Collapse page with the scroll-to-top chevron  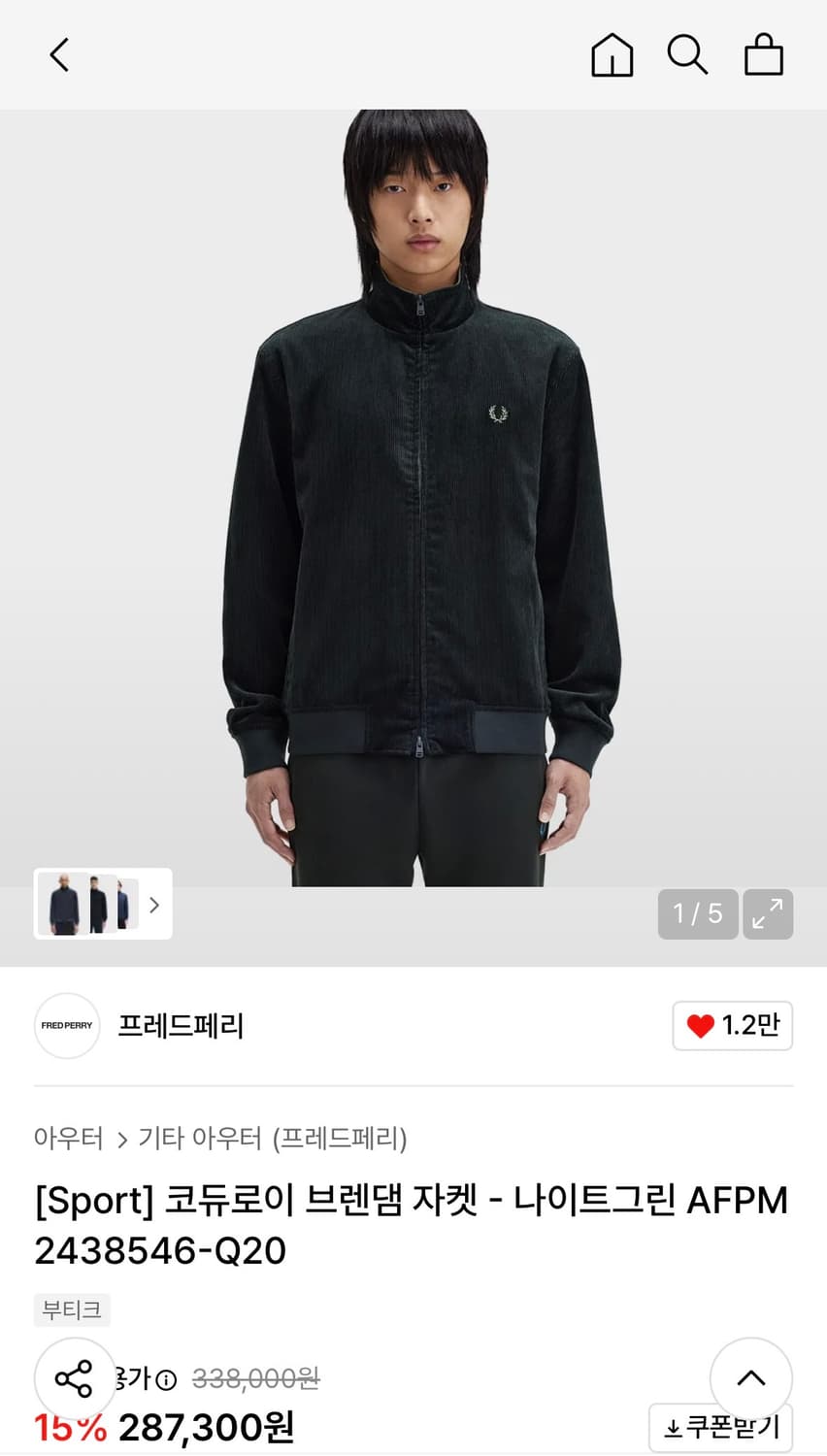coord(750,1377)
